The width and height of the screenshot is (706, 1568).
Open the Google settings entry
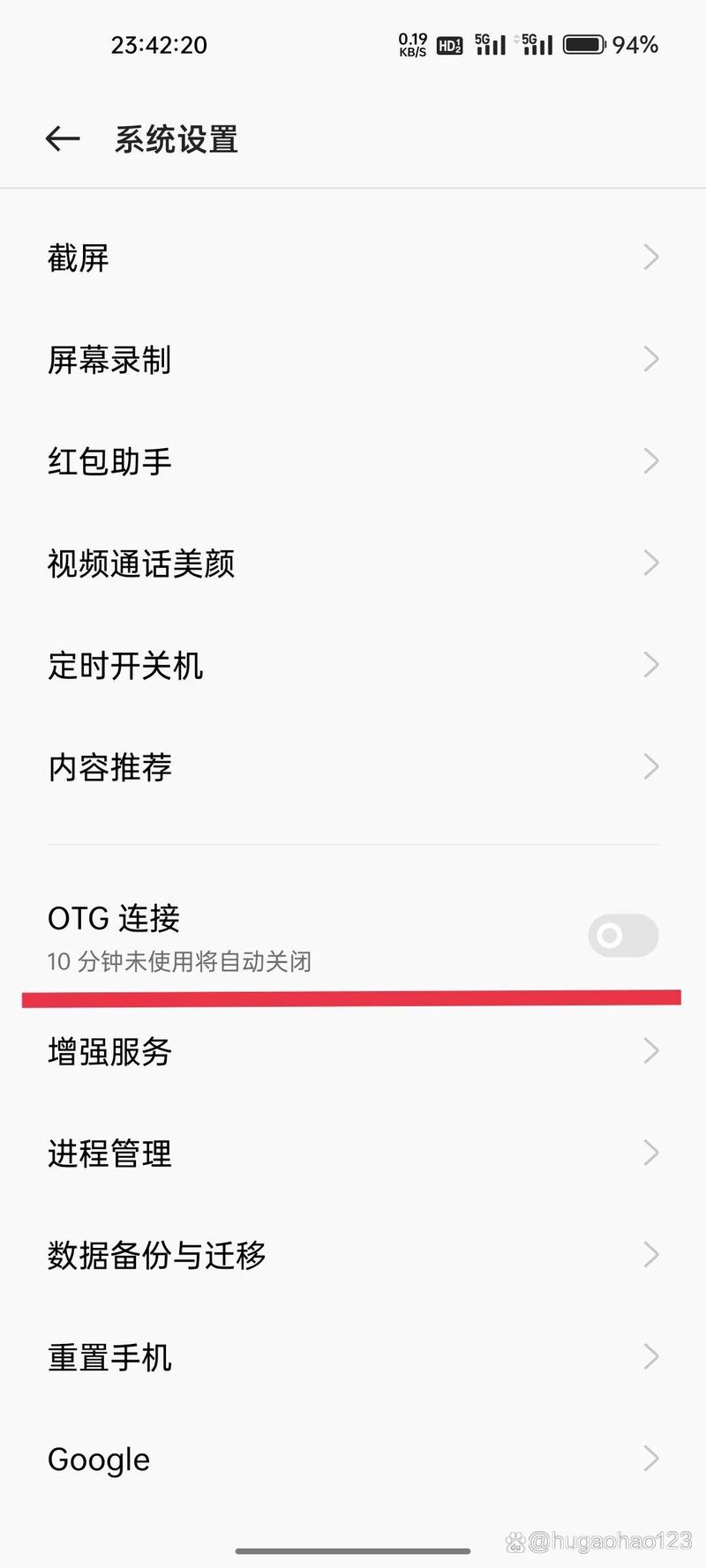99,1459
